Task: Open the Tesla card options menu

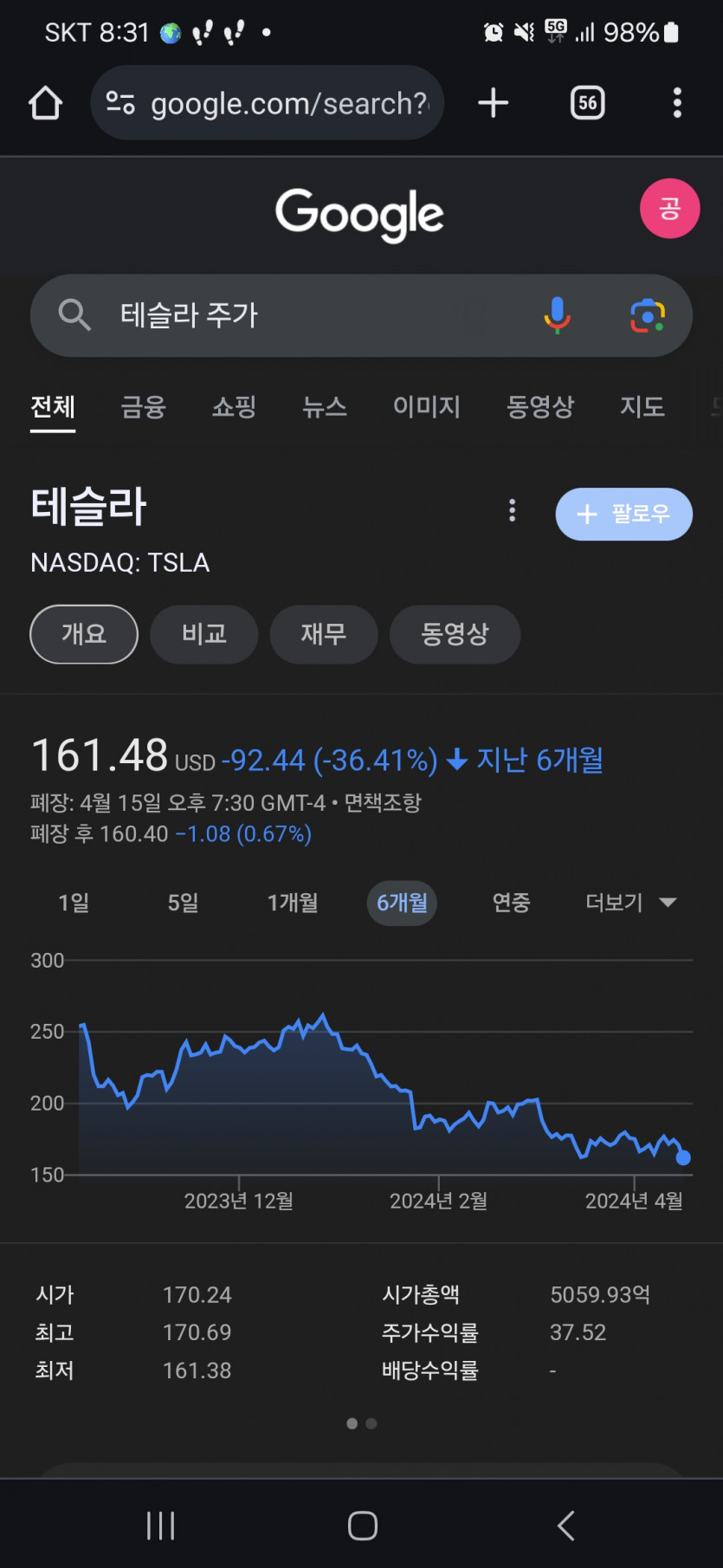Action: 512,510
